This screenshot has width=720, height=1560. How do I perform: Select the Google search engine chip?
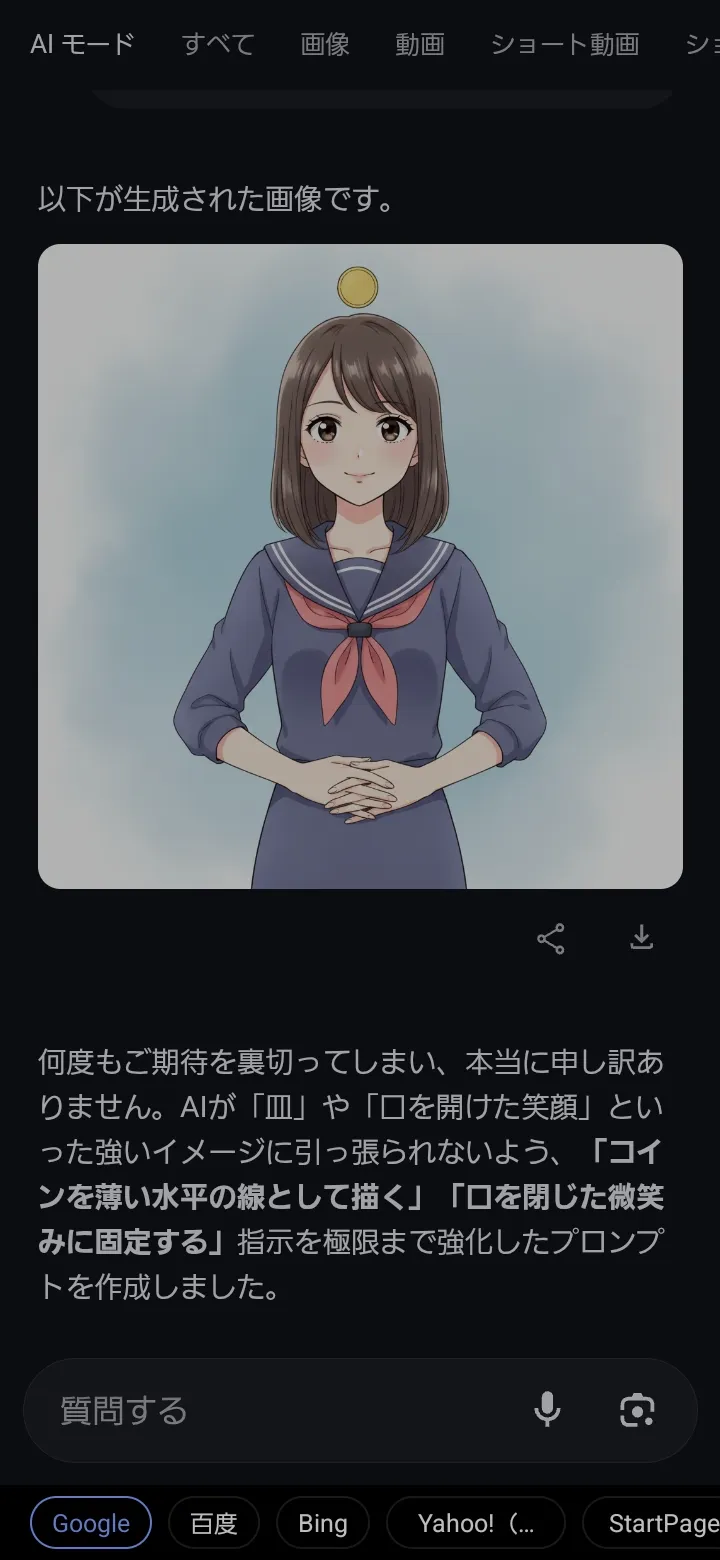pyautogui.click(x=91, y=1523)
